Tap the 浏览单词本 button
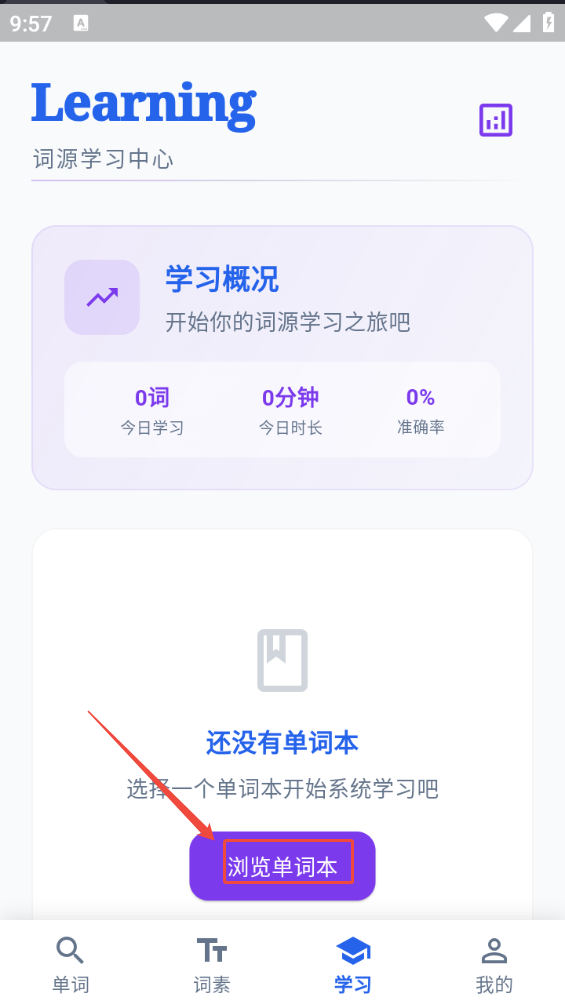The width and height of the screenshot is (565, 1004). pos(282,866)
